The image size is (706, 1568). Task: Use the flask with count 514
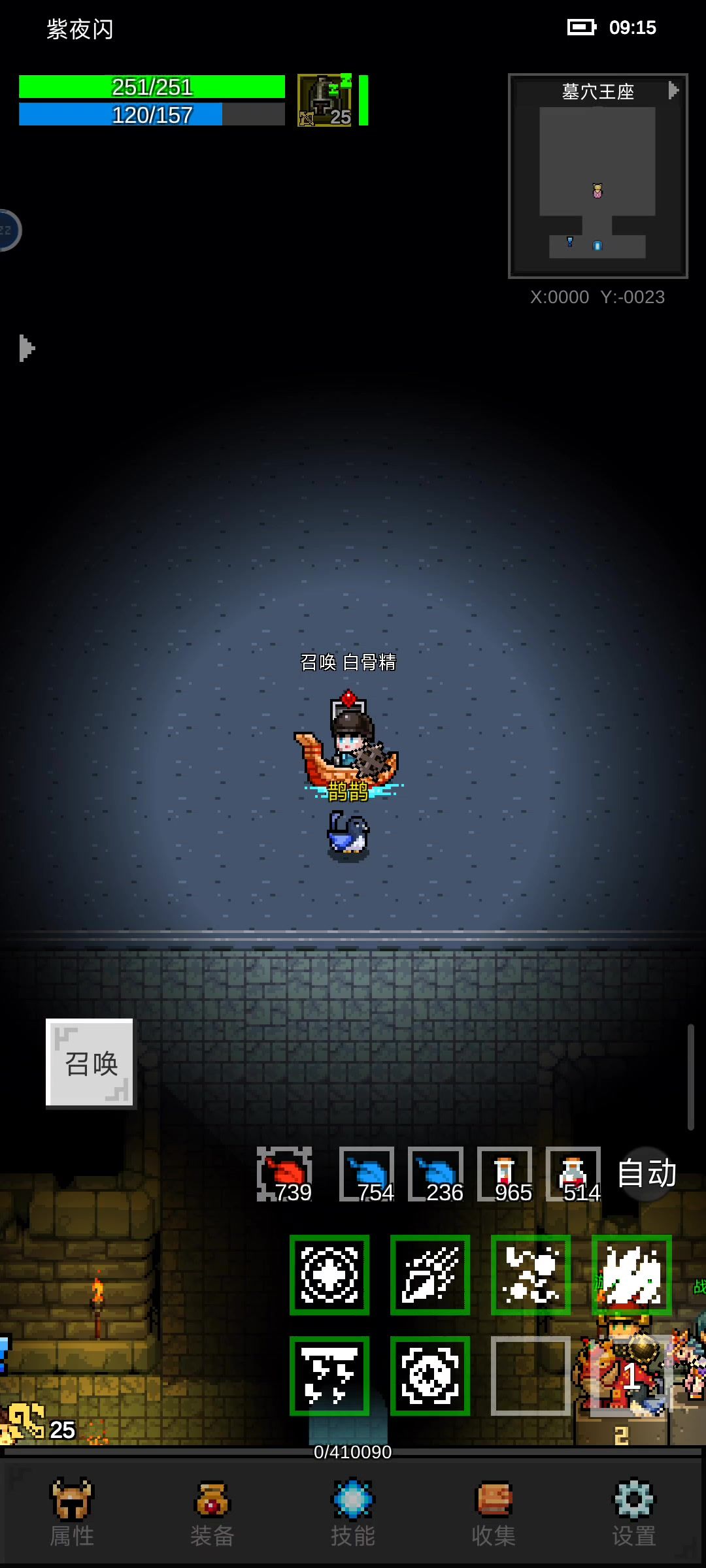click(x=573, y=1174)
